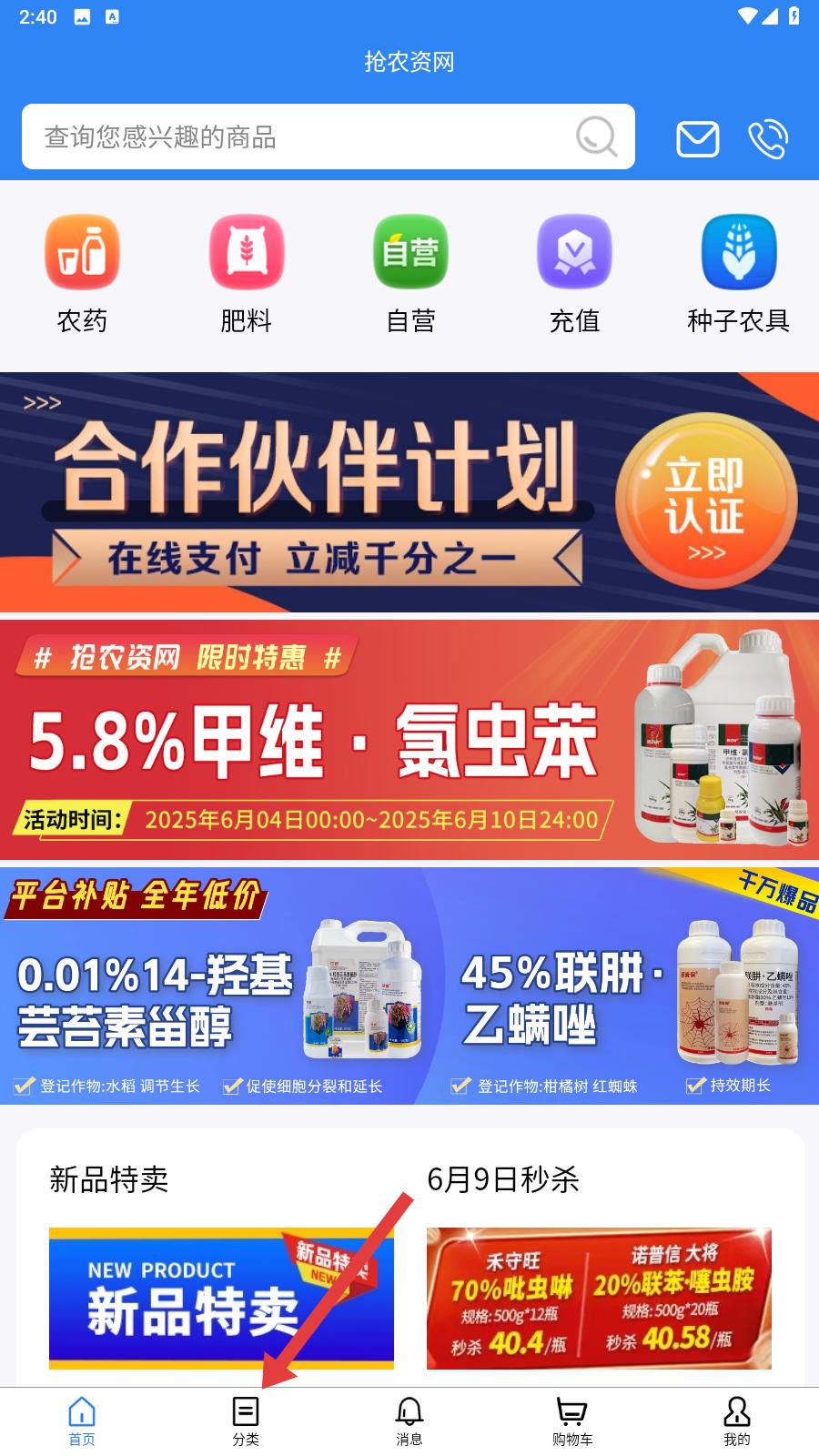Open the 合作伙伴计划 banner
Screen dimensions: 819x1456
[409, 492]
